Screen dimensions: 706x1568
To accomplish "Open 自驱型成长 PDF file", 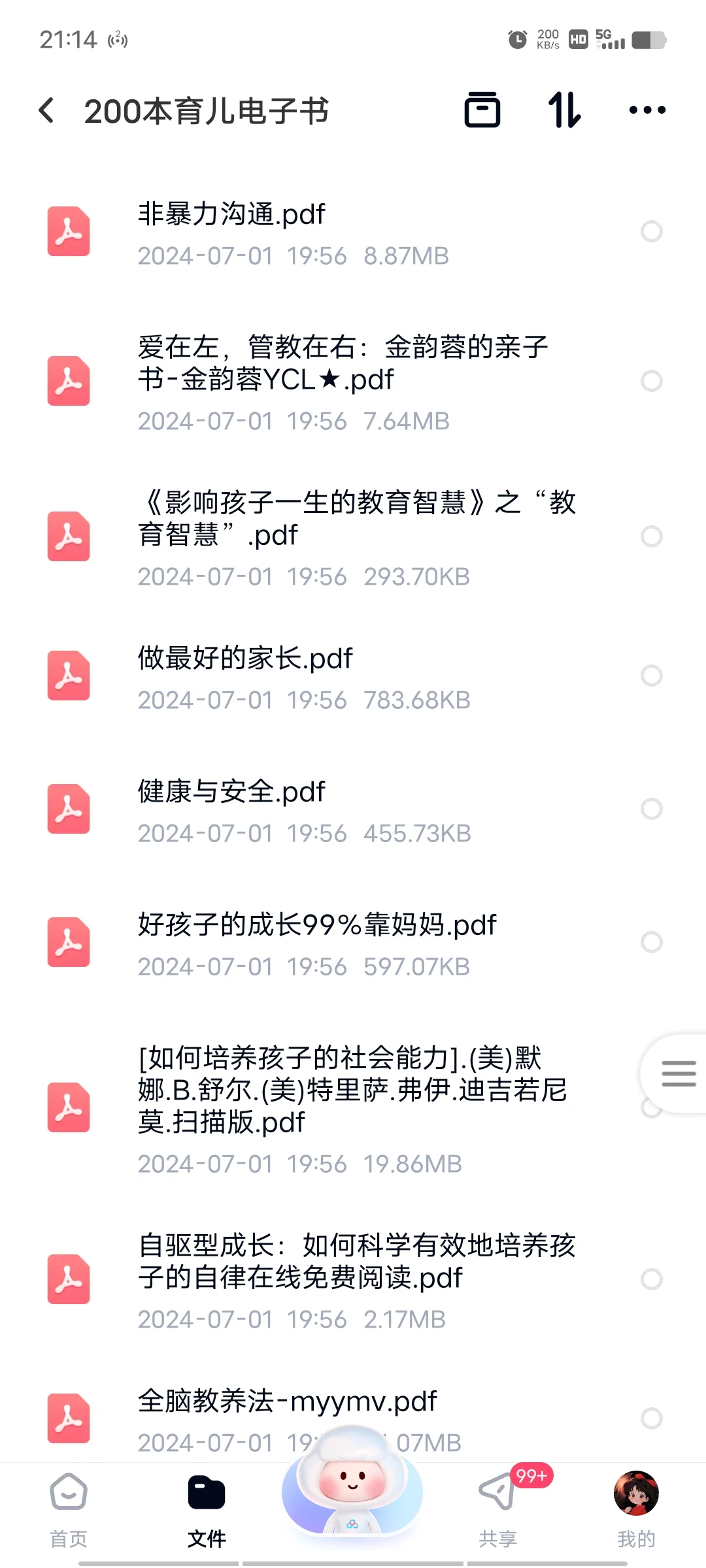I will click(353, 1279).
